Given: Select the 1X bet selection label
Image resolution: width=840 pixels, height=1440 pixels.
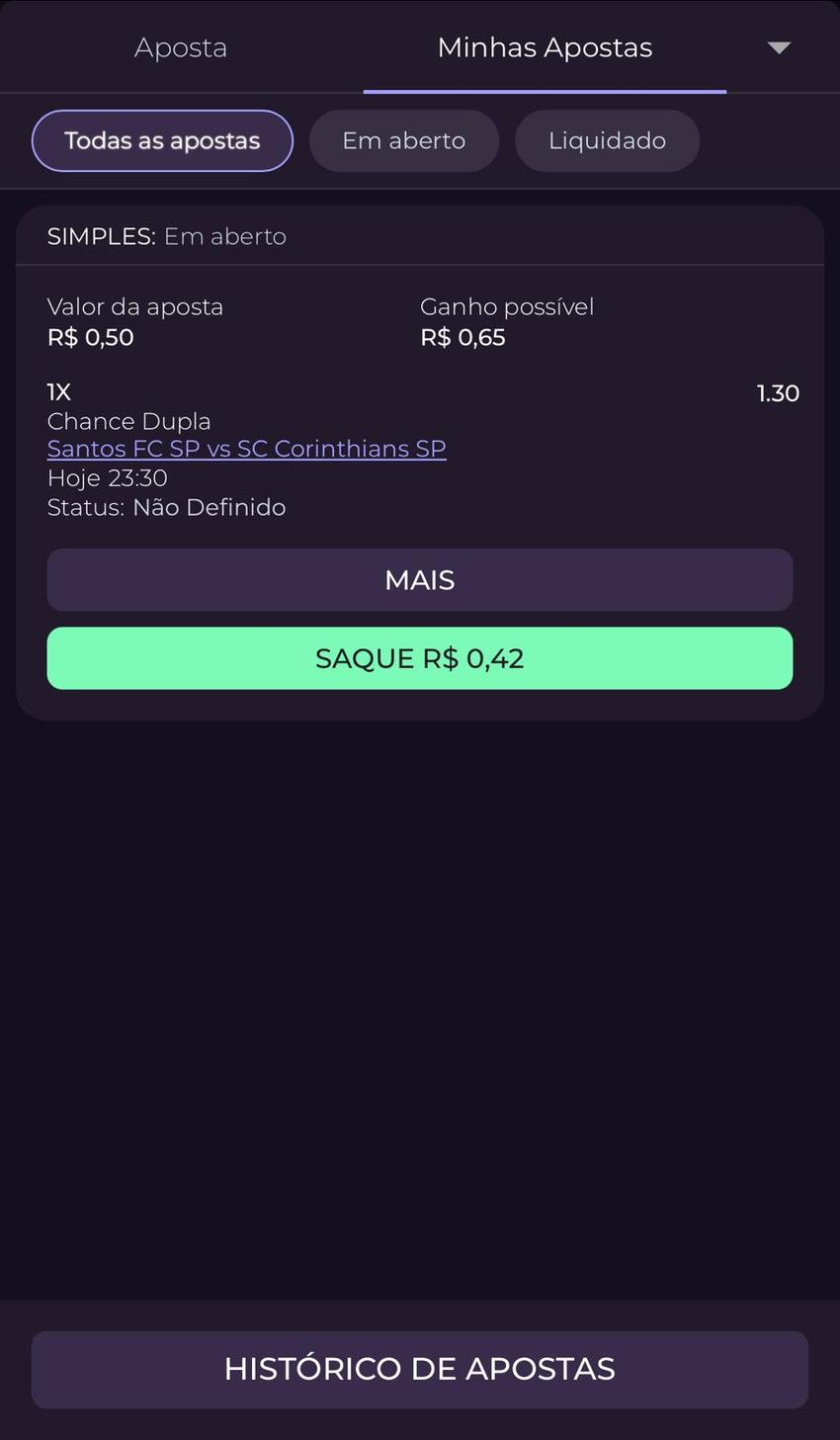Looking at the screenshot, I should (58, 391).
